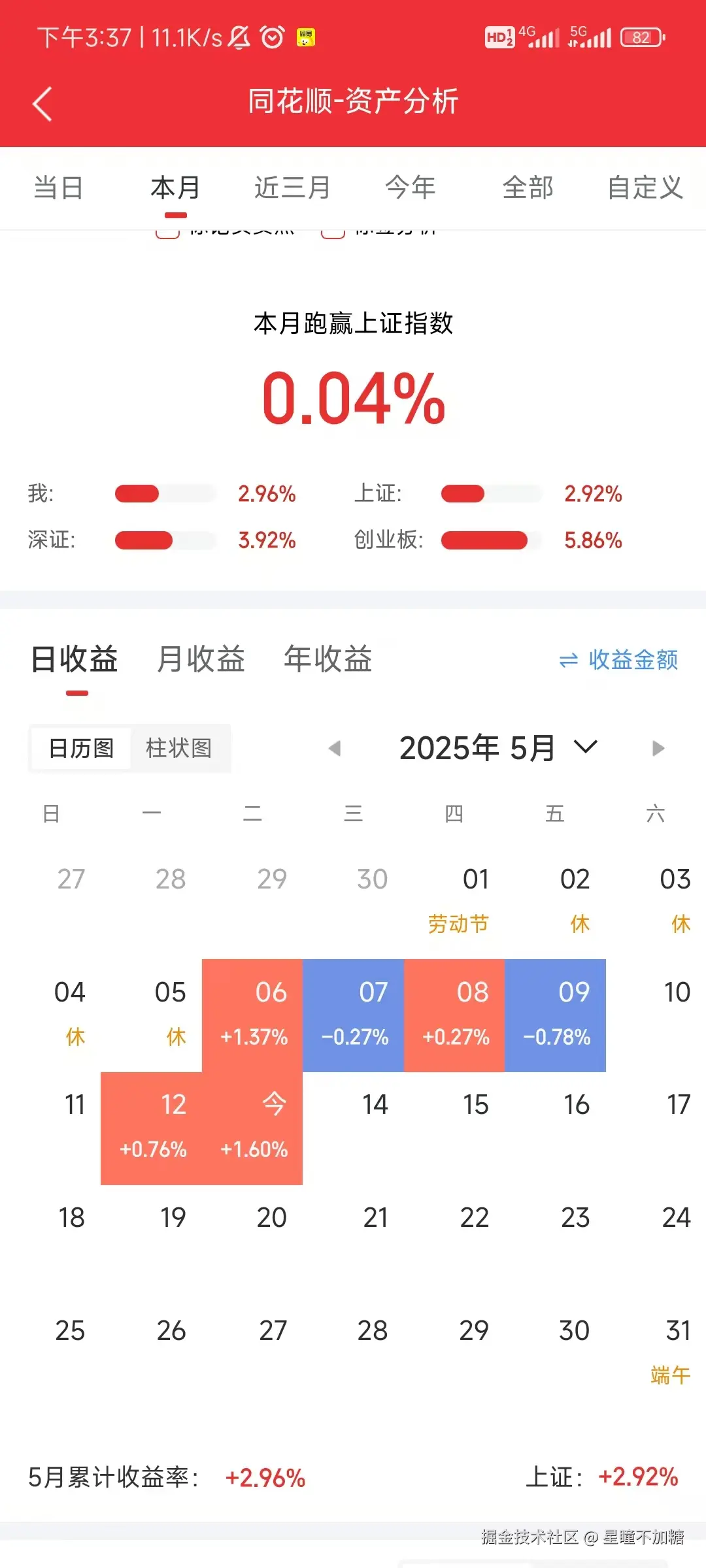
Task: Toggle 日历图 calendar view mode
Action: [80, 749]
